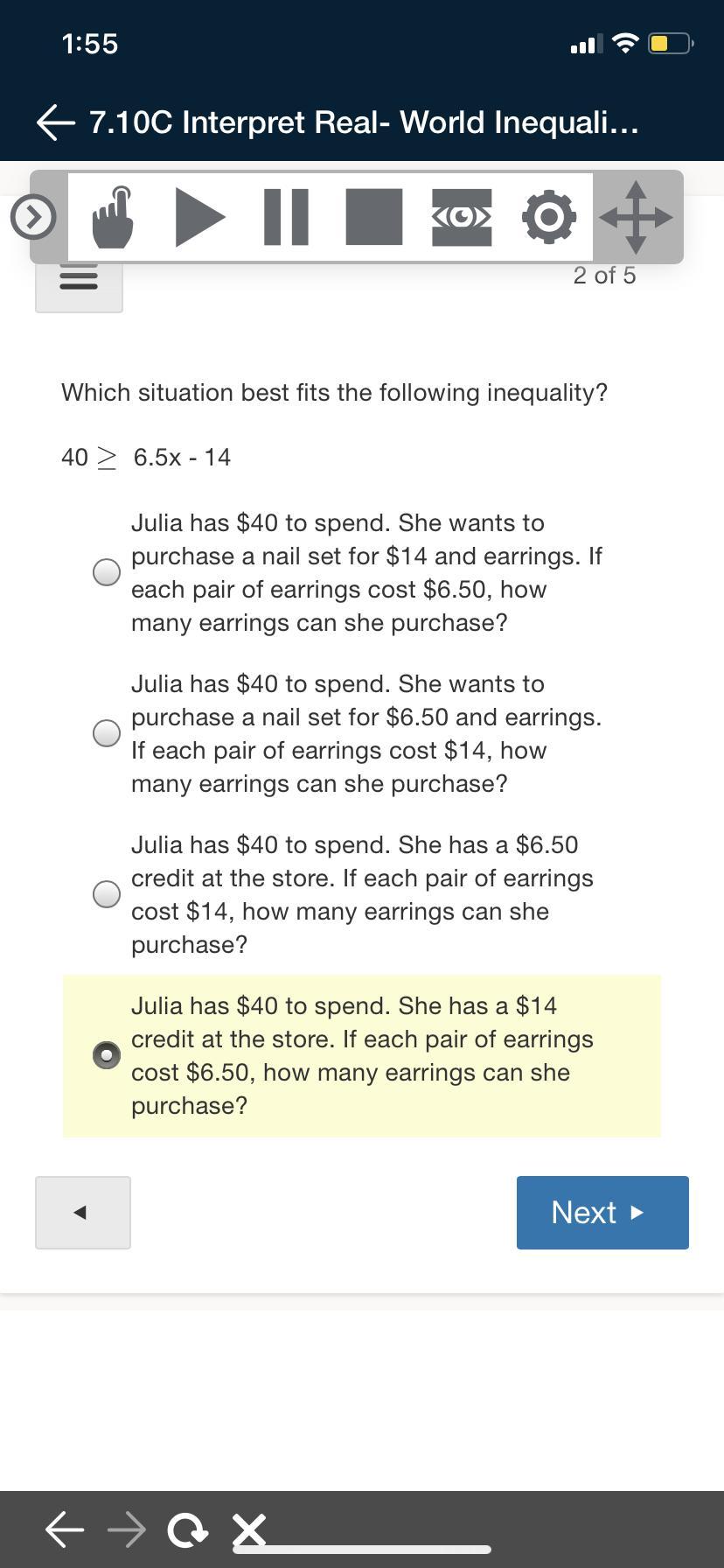
Task: Pick the $6.50 store credit answer
Action: click(x=107, y=894)
